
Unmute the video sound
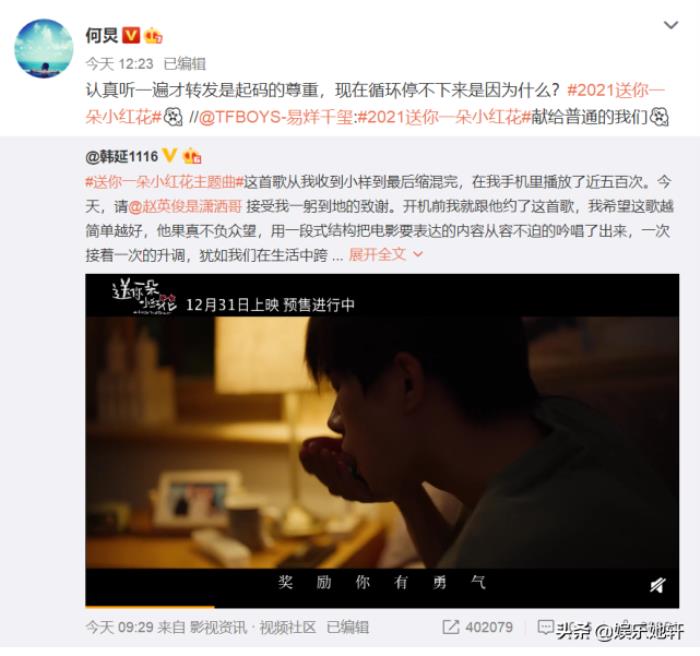click(657, 585)
